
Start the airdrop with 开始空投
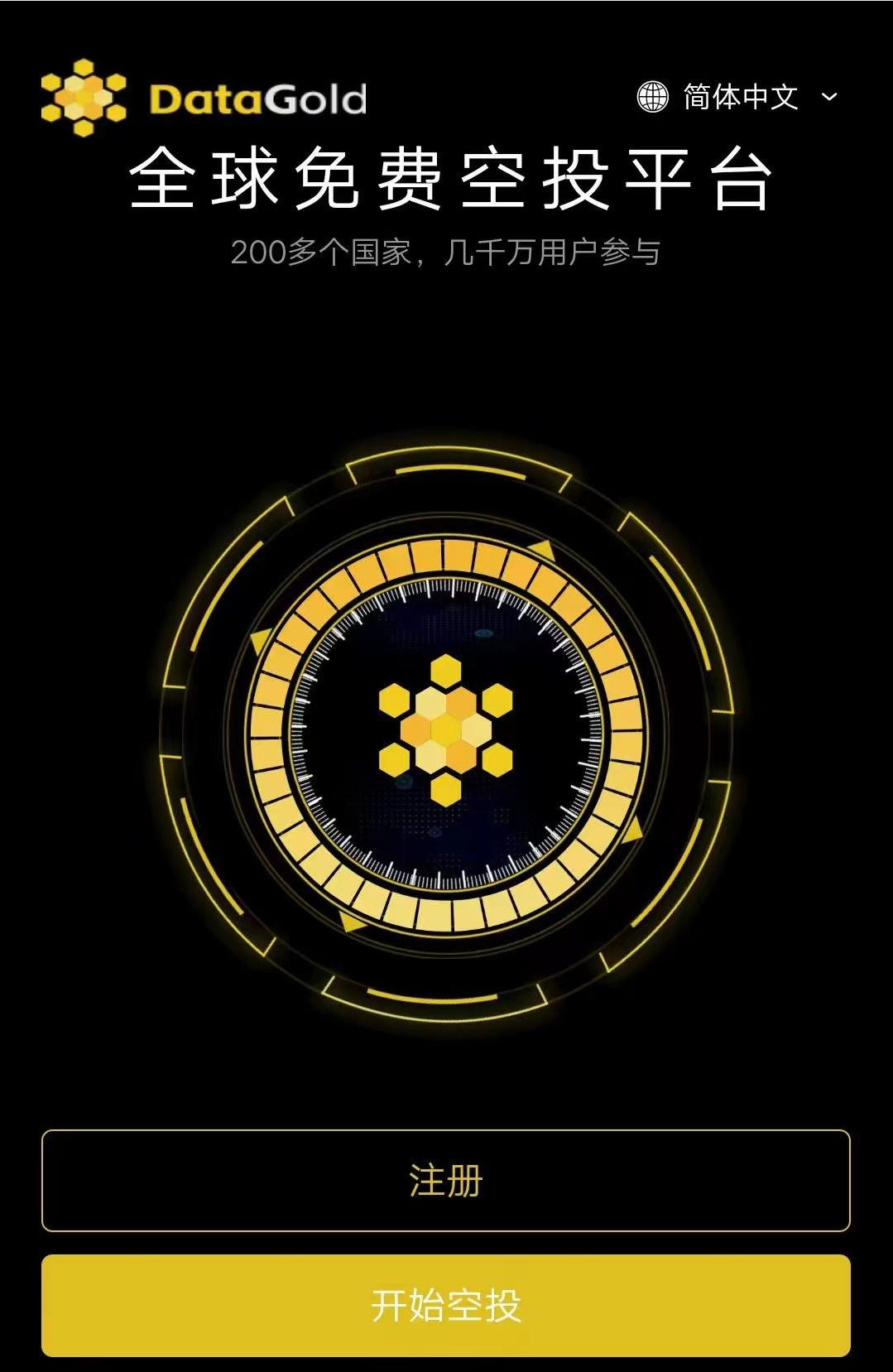[x=446, y=1305]
